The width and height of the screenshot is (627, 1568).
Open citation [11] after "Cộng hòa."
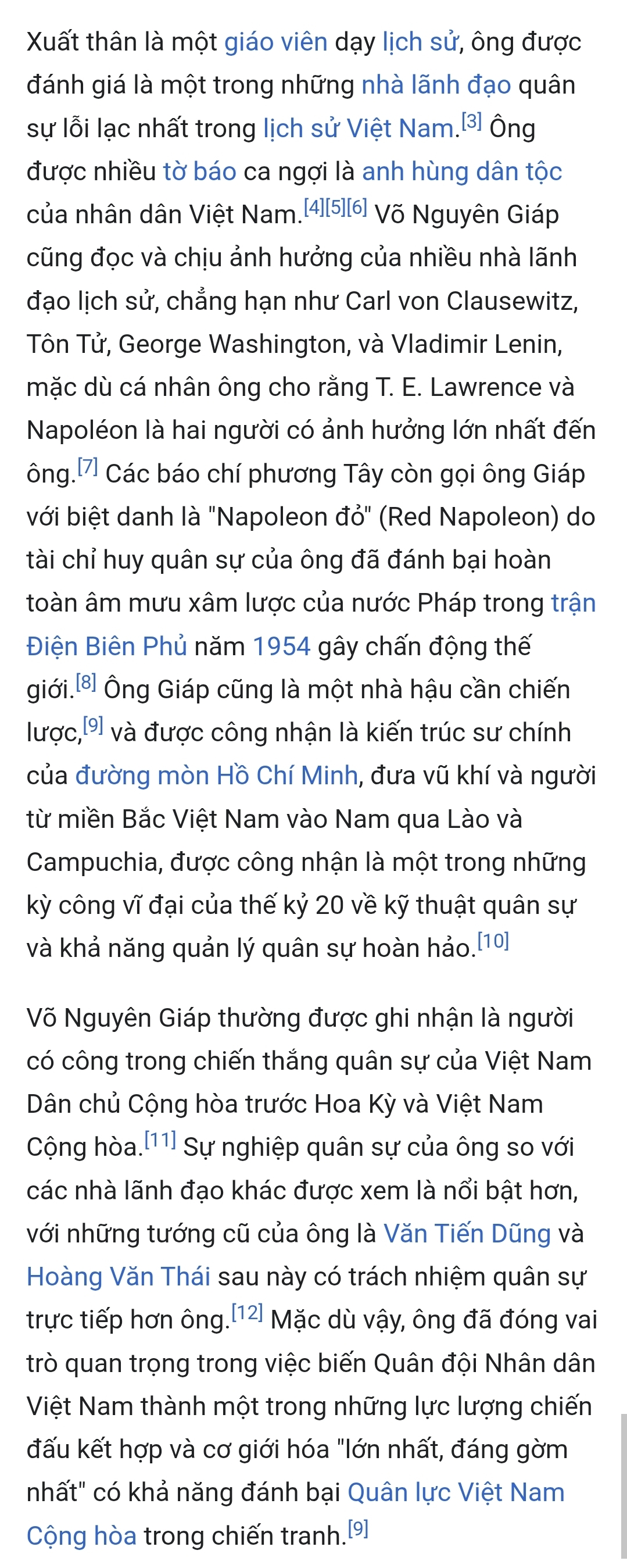160,1140
